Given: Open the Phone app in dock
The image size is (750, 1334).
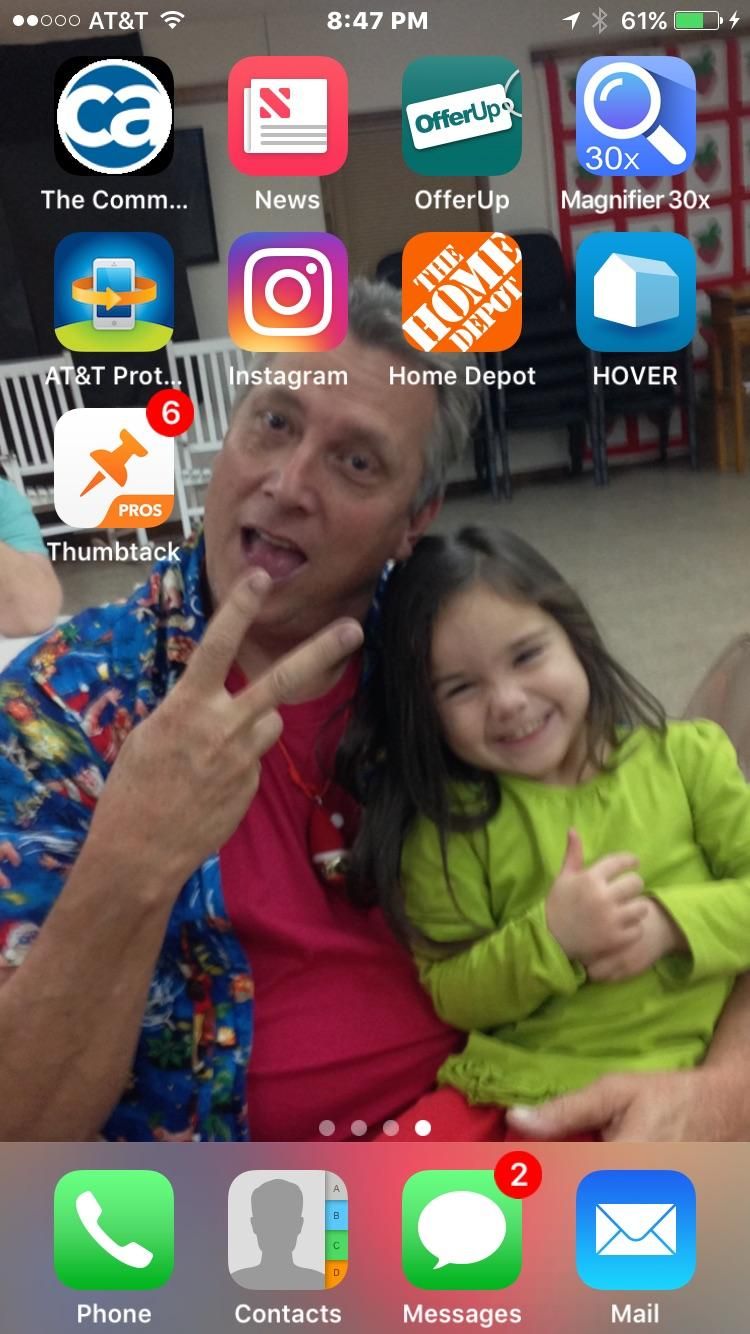Looking at the screenshot, I should point(114,1230).
